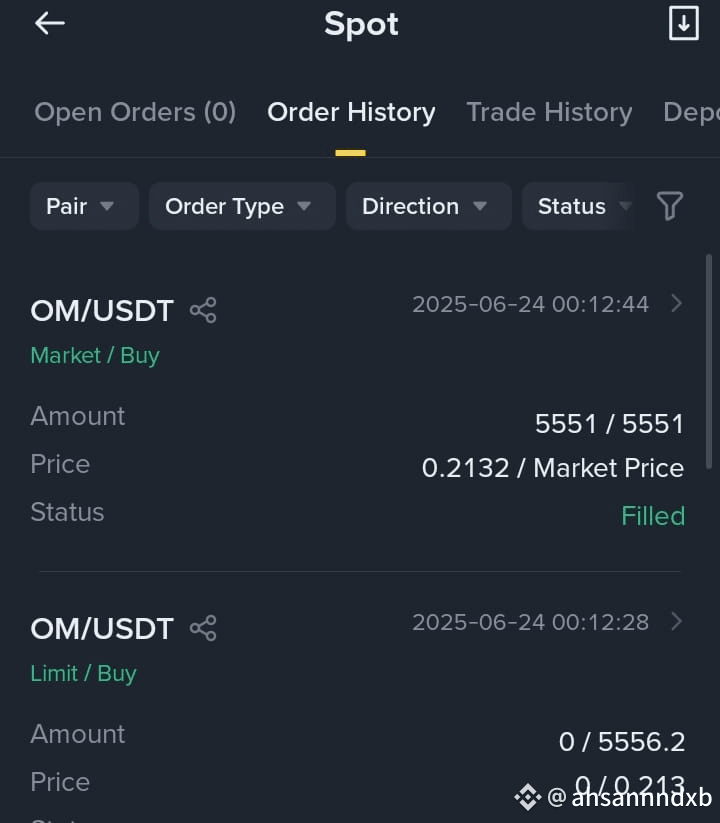Image resolution: width=720 pixels, height=823 pixels.
Task: Share the OM/USDT Market Buy order
Action: (203, 310)
